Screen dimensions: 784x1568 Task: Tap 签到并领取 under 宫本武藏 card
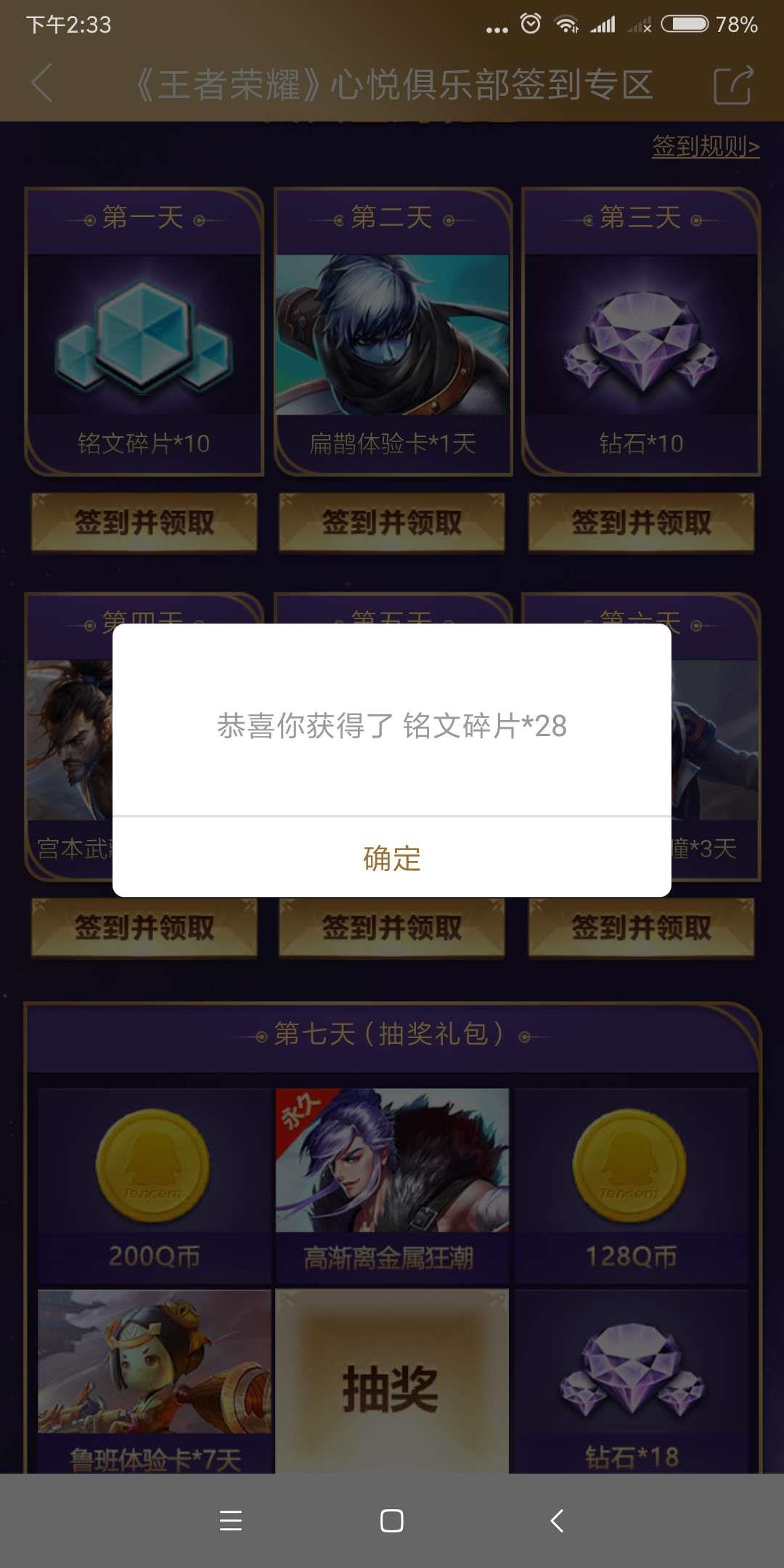144,928
